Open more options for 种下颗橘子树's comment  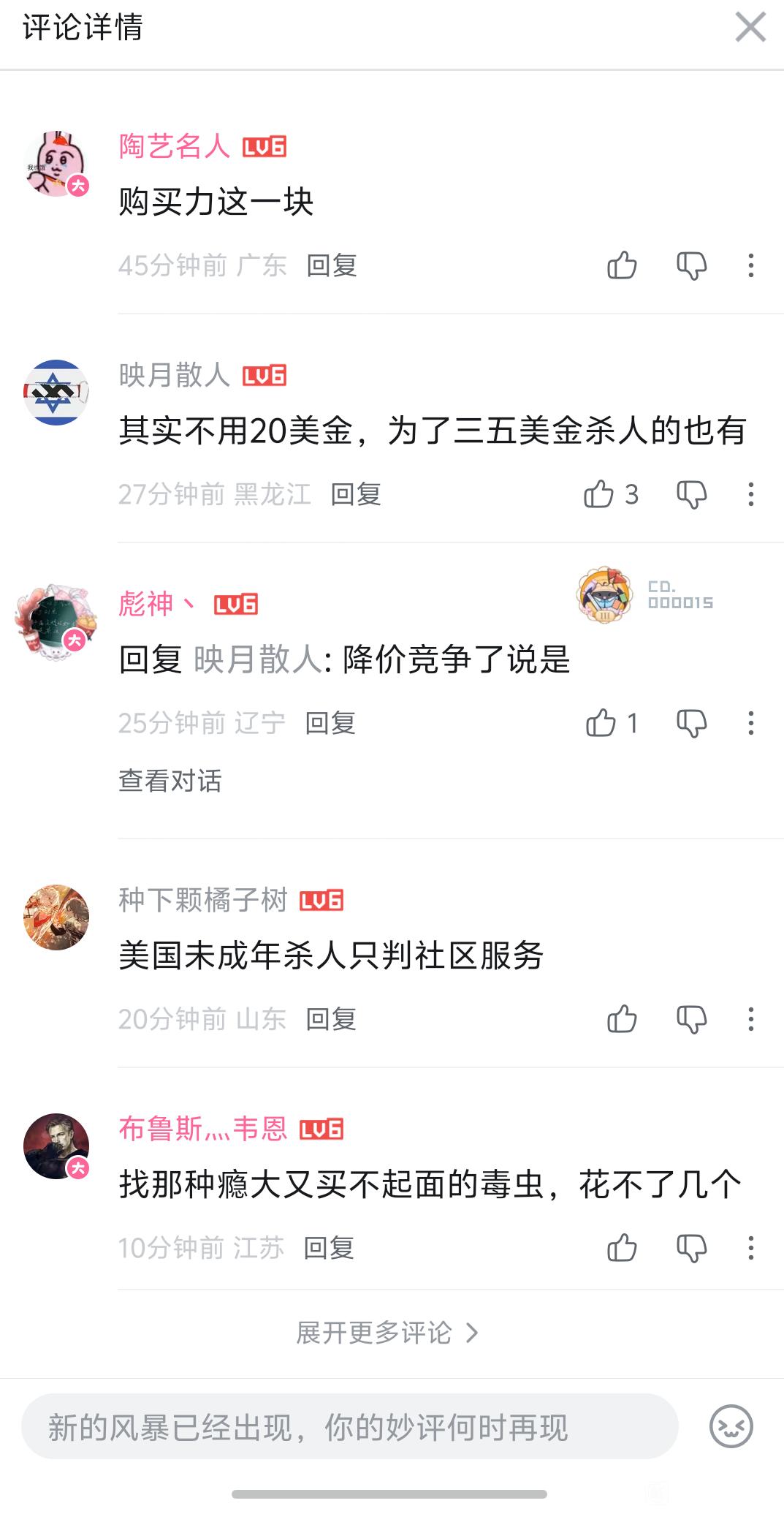click(x=750, y=1019)
